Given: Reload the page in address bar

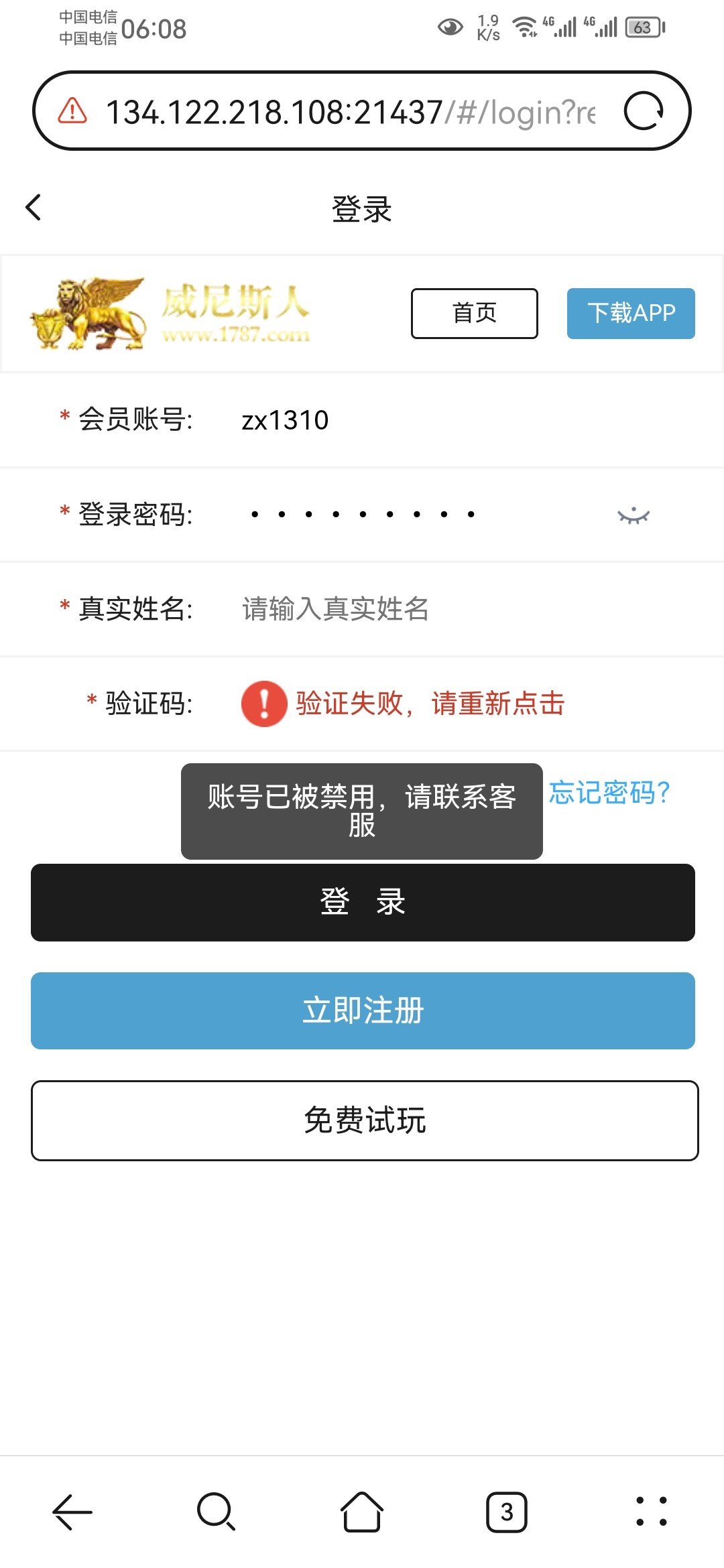Looking at the screenshot, I should coord(643,111).
